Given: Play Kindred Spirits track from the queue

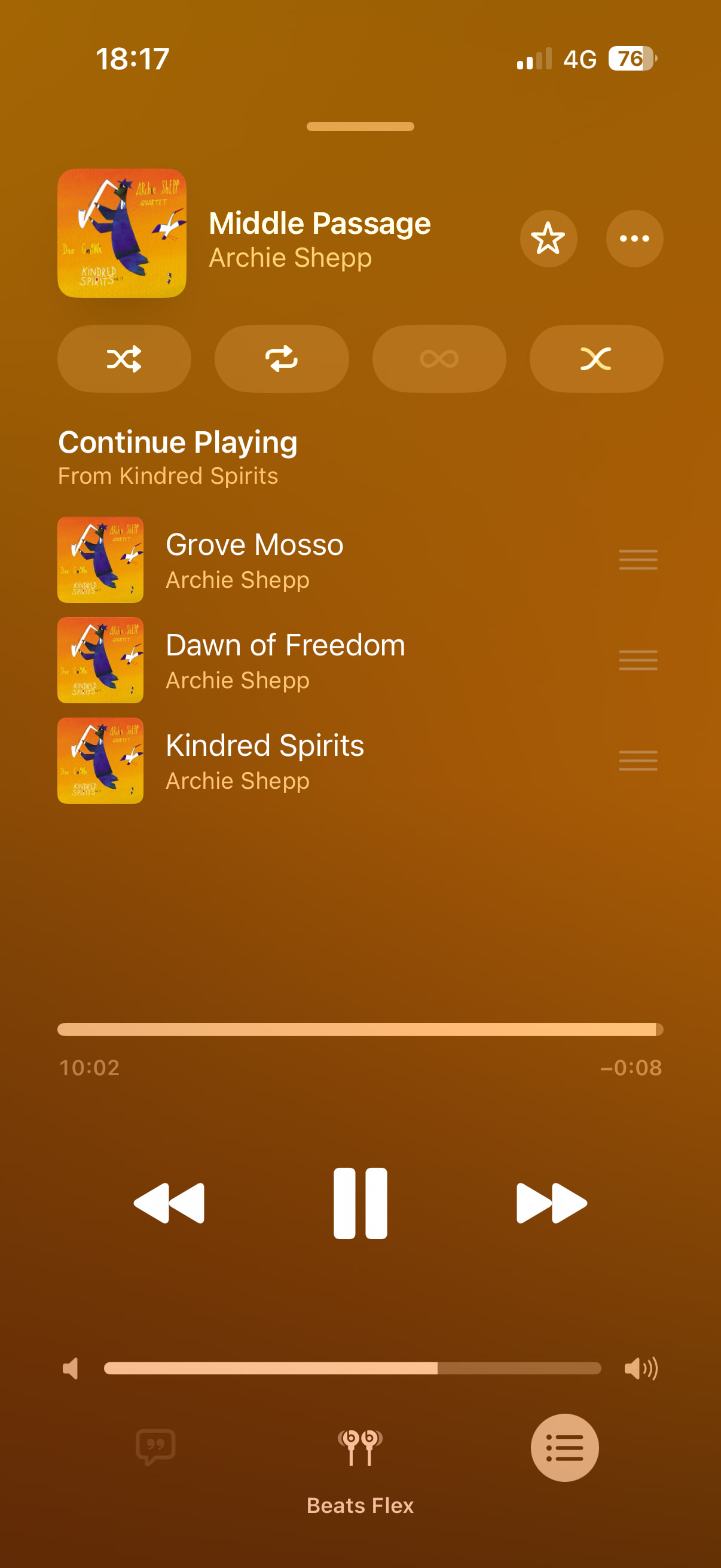Looking at the screenshot, I should click(265, 760).
